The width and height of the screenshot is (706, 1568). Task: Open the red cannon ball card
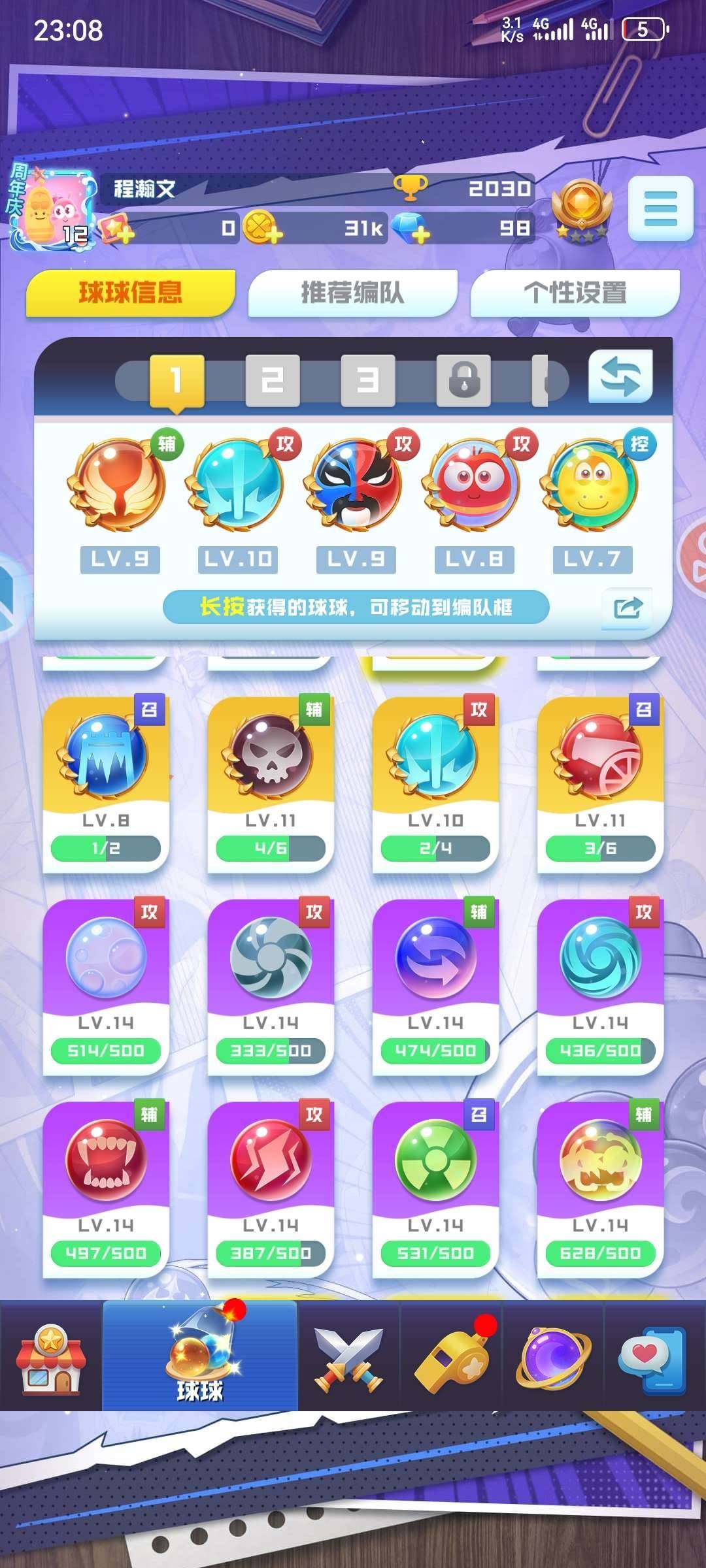pyautogui.click(x=600, y=783)
